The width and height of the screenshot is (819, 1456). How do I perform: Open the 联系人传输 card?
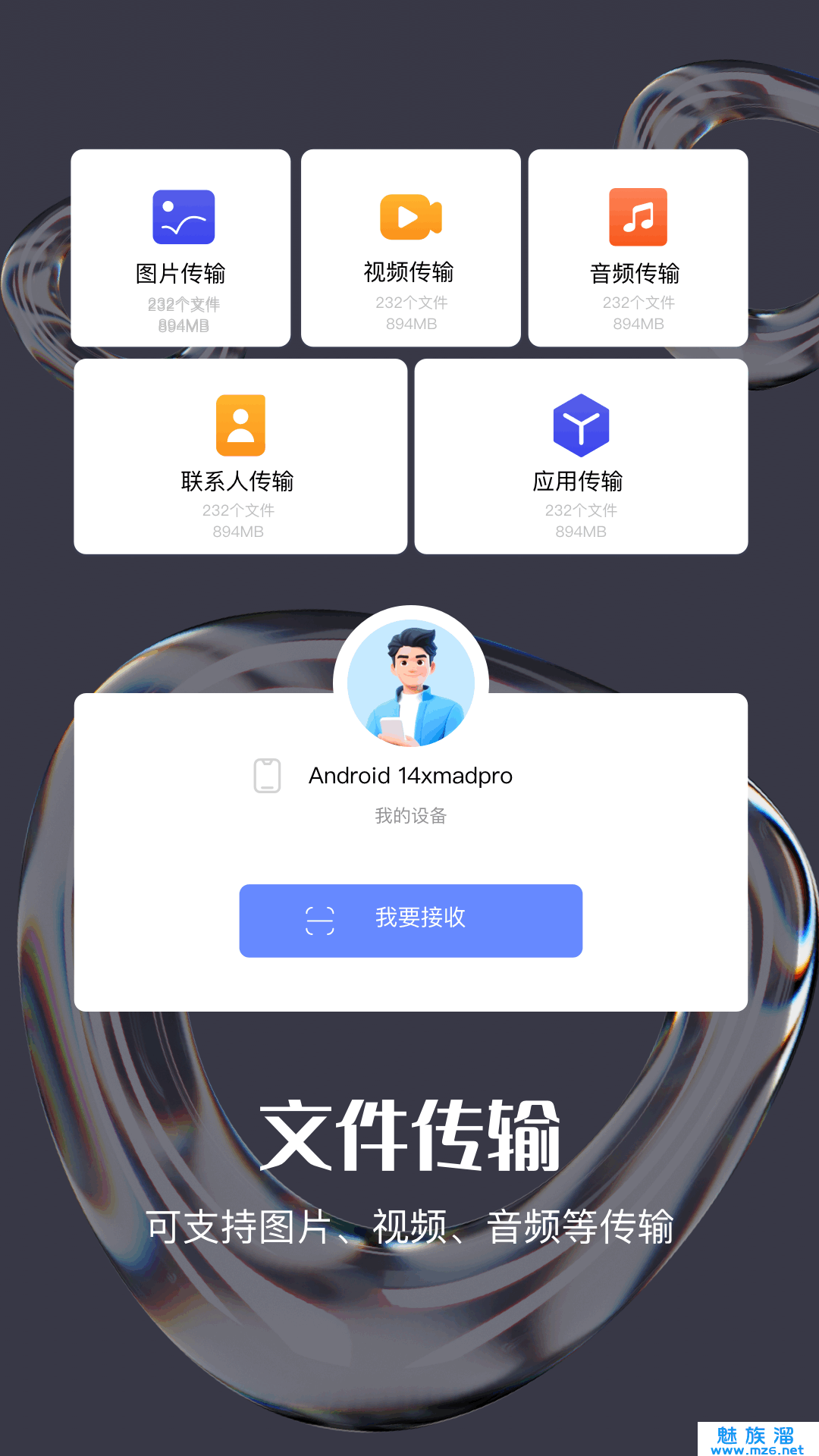pyautogui.click(x=240, y=455)
